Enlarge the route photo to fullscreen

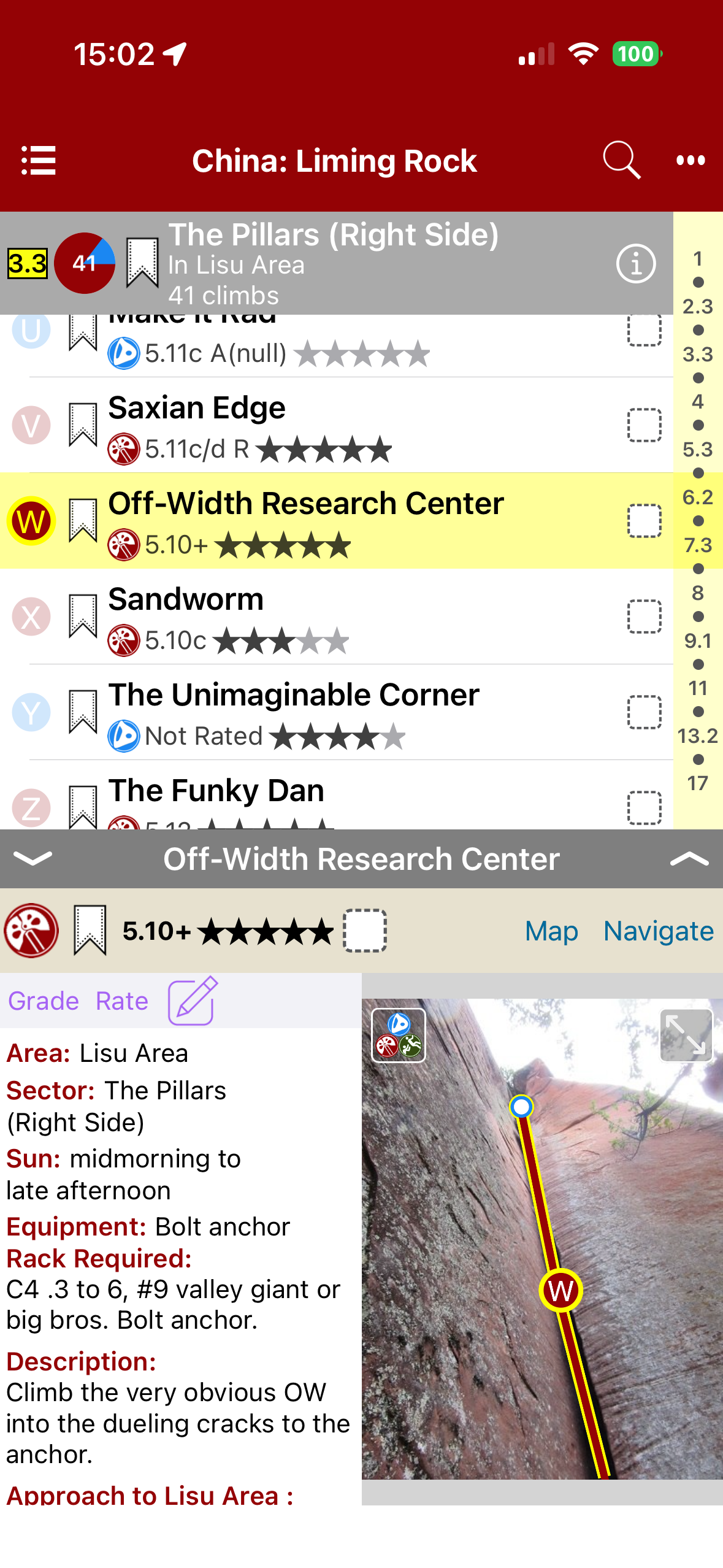[686, 1036]
